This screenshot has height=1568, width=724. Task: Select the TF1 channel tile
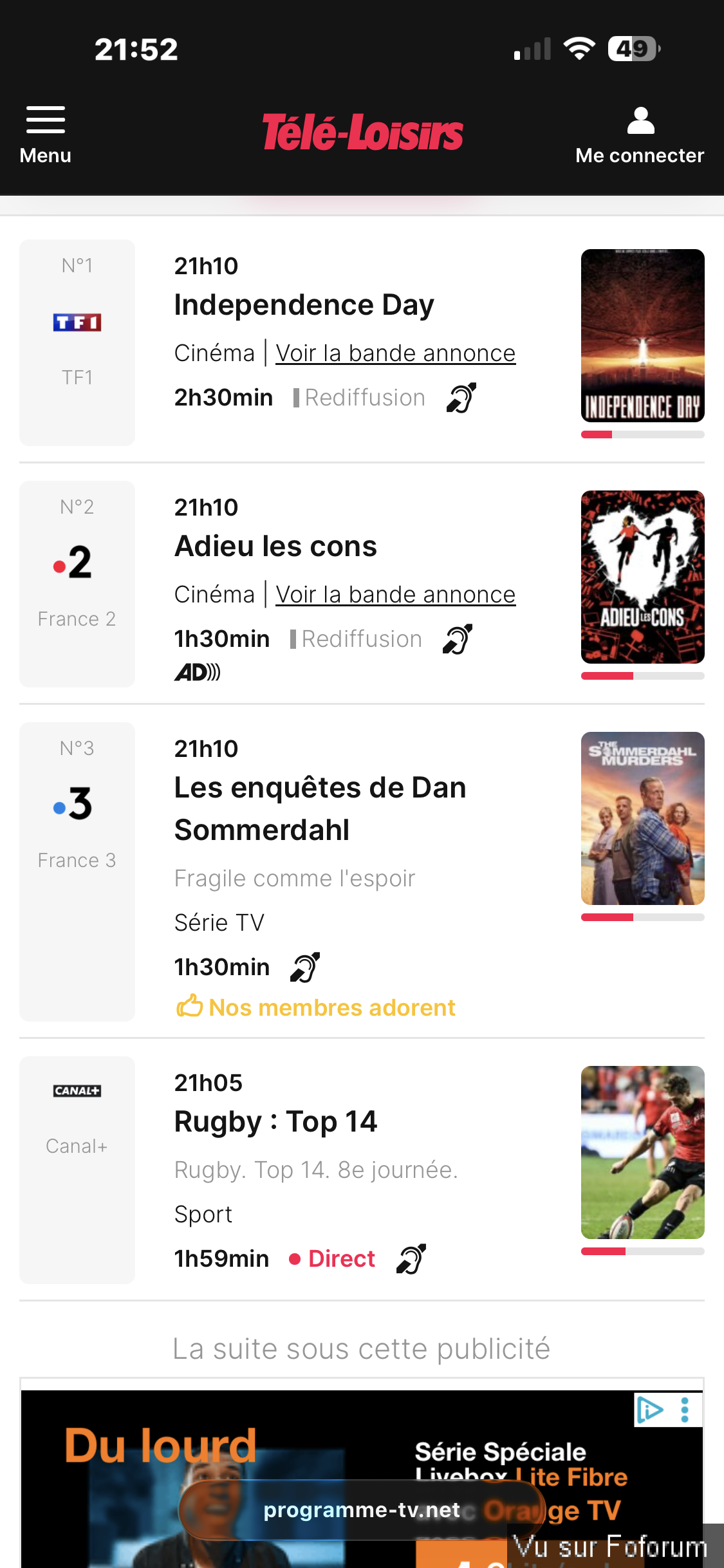(x=77, y=342)
